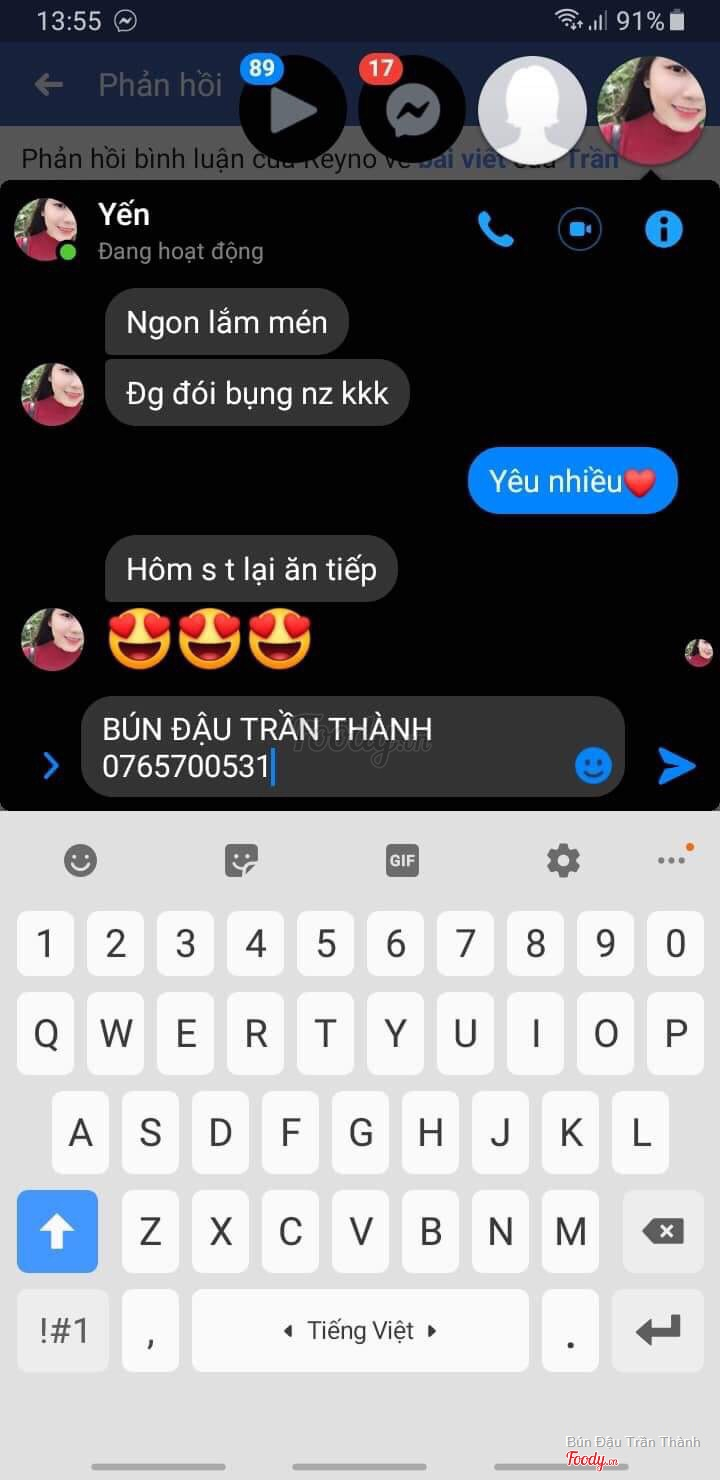The height and width of the screenshot is (1480, 720).
Task: Open emoji picker in message box
Action: click(x=593, y=766)
